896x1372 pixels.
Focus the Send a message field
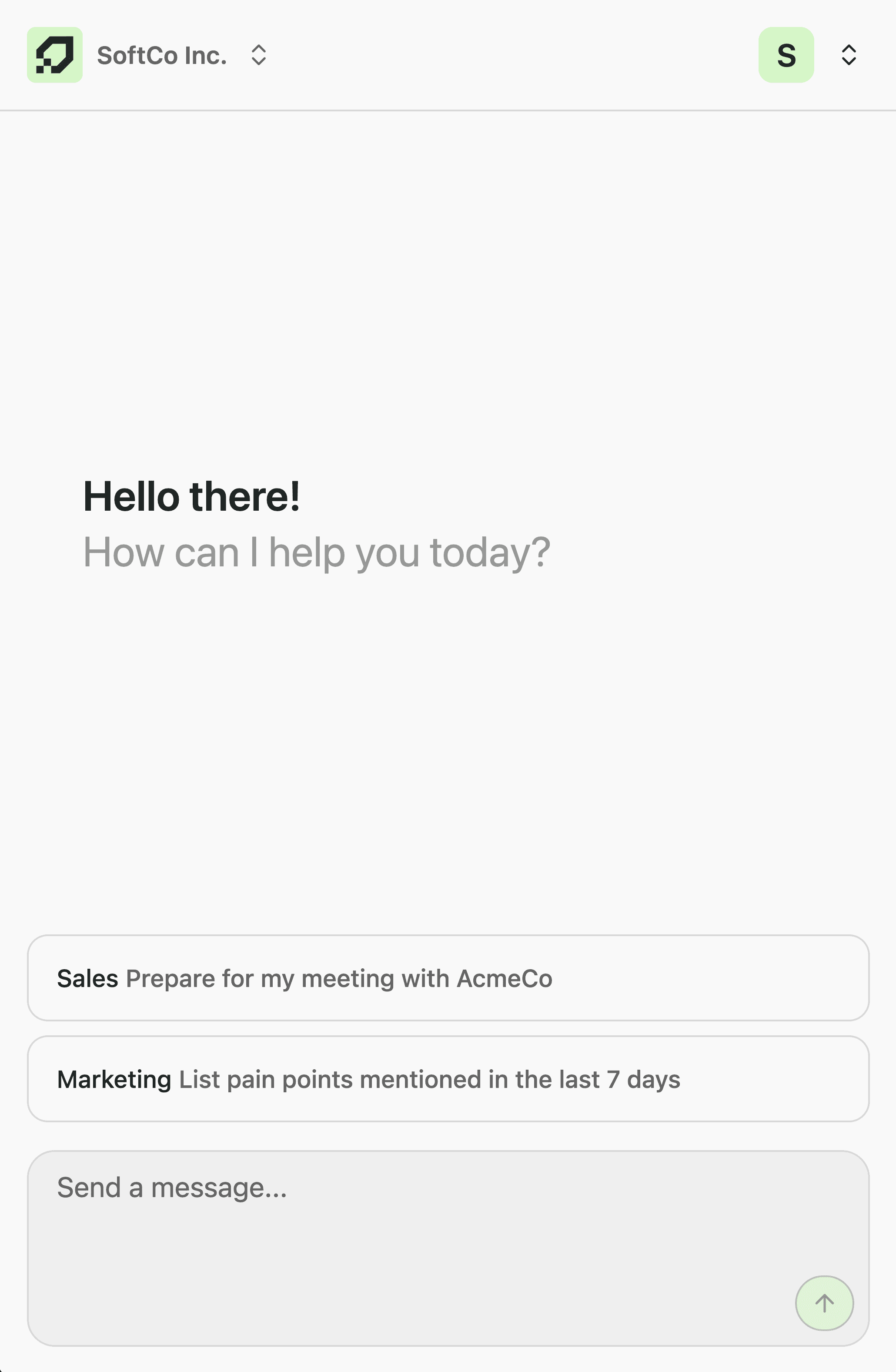(x=404, y=1222)
